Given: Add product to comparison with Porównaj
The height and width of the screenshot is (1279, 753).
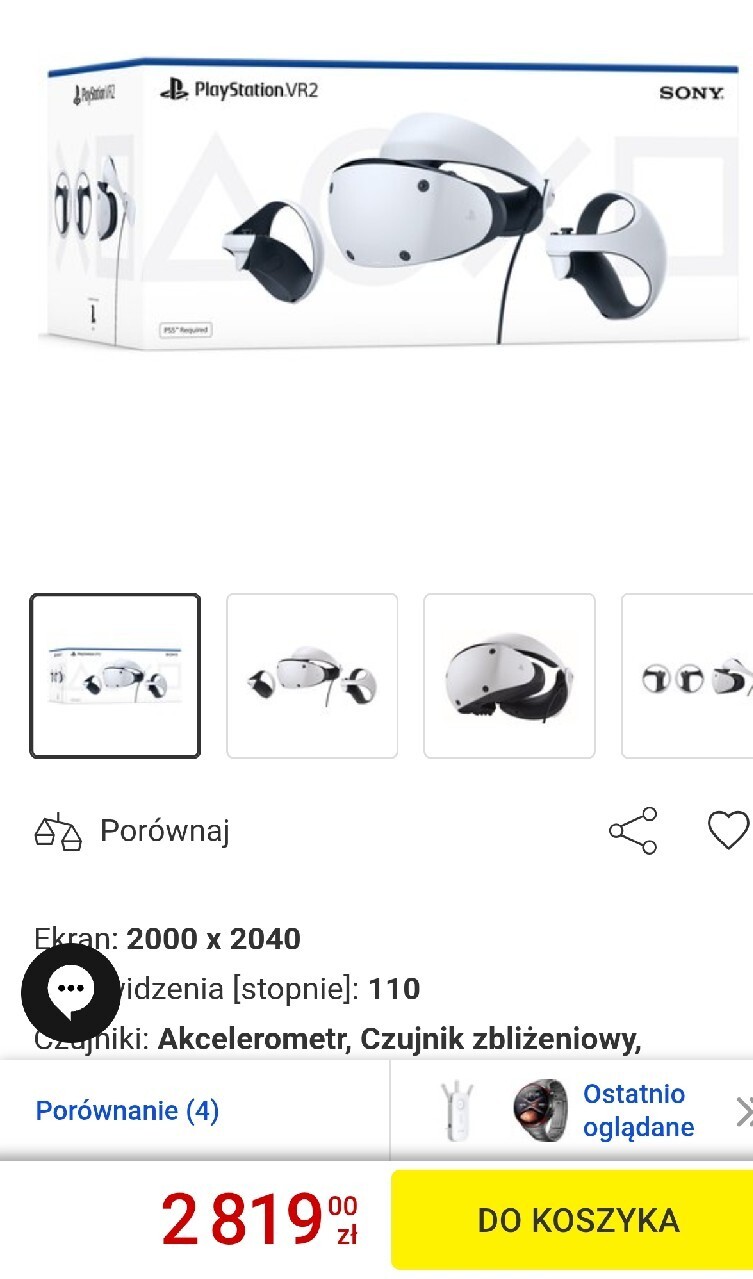Looking at the screenshot, I should coord(133,831).
